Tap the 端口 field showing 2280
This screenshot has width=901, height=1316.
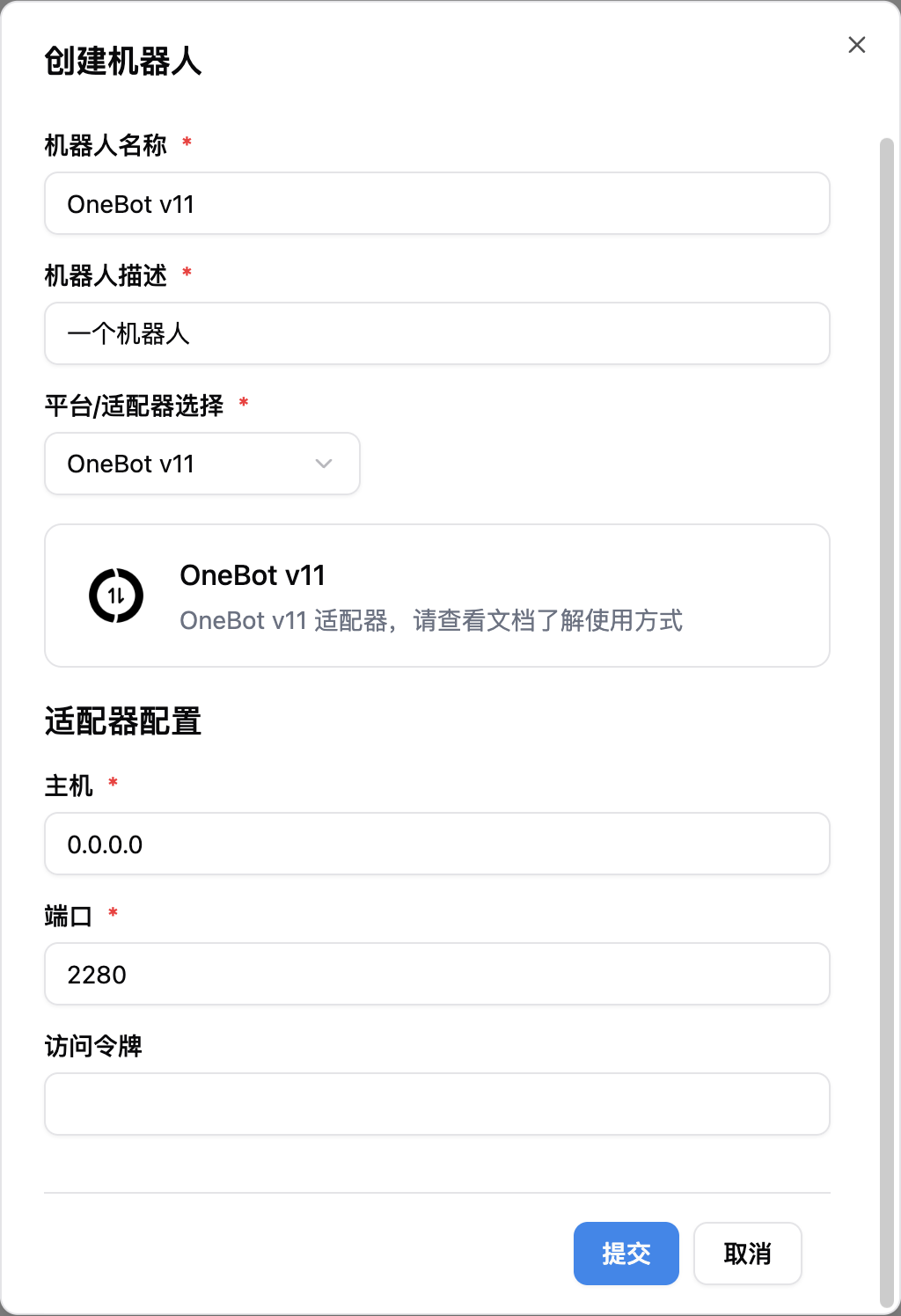[436, 975]
